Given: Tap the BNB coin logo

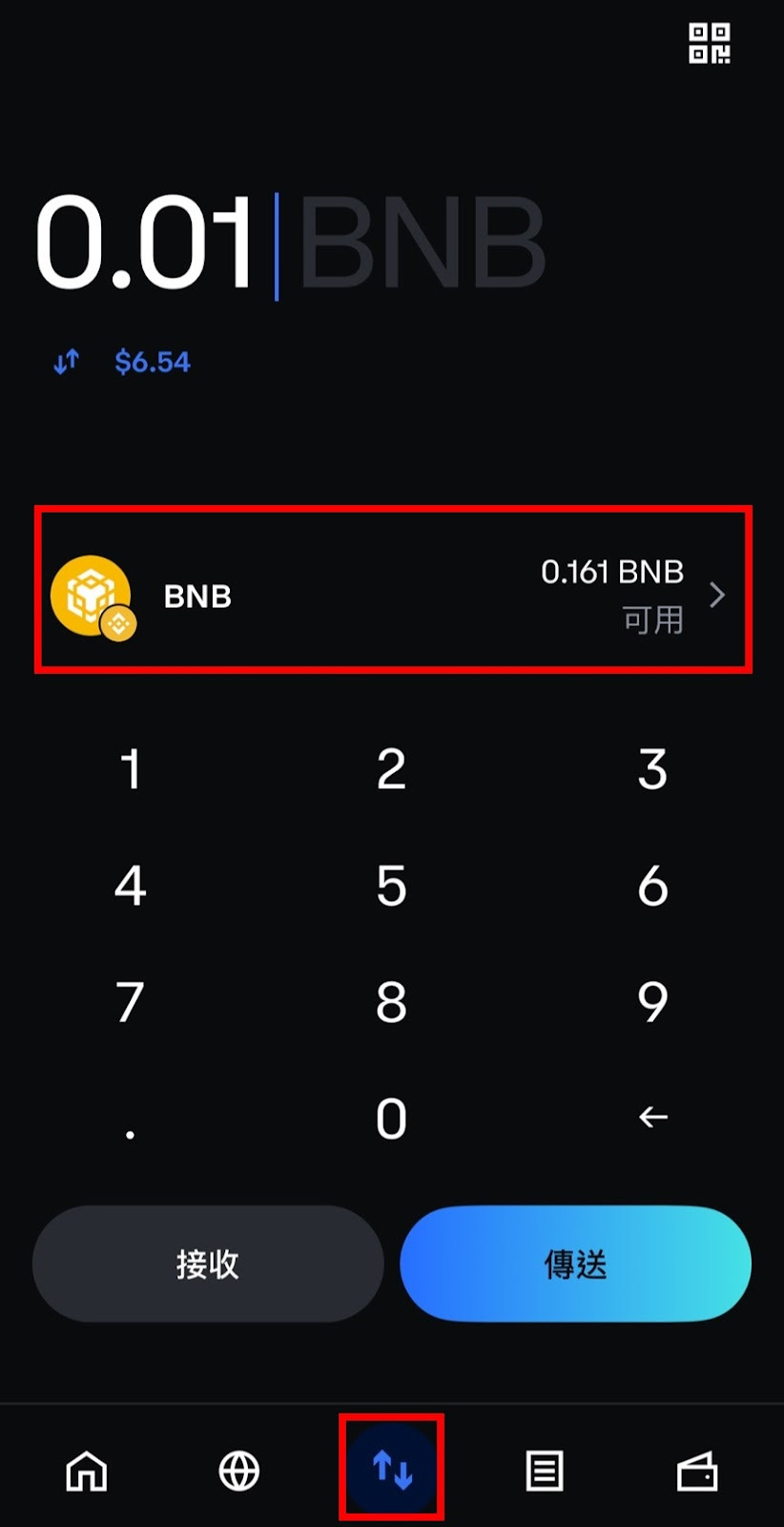Looking at the screenshot, I should click(91, 594).
